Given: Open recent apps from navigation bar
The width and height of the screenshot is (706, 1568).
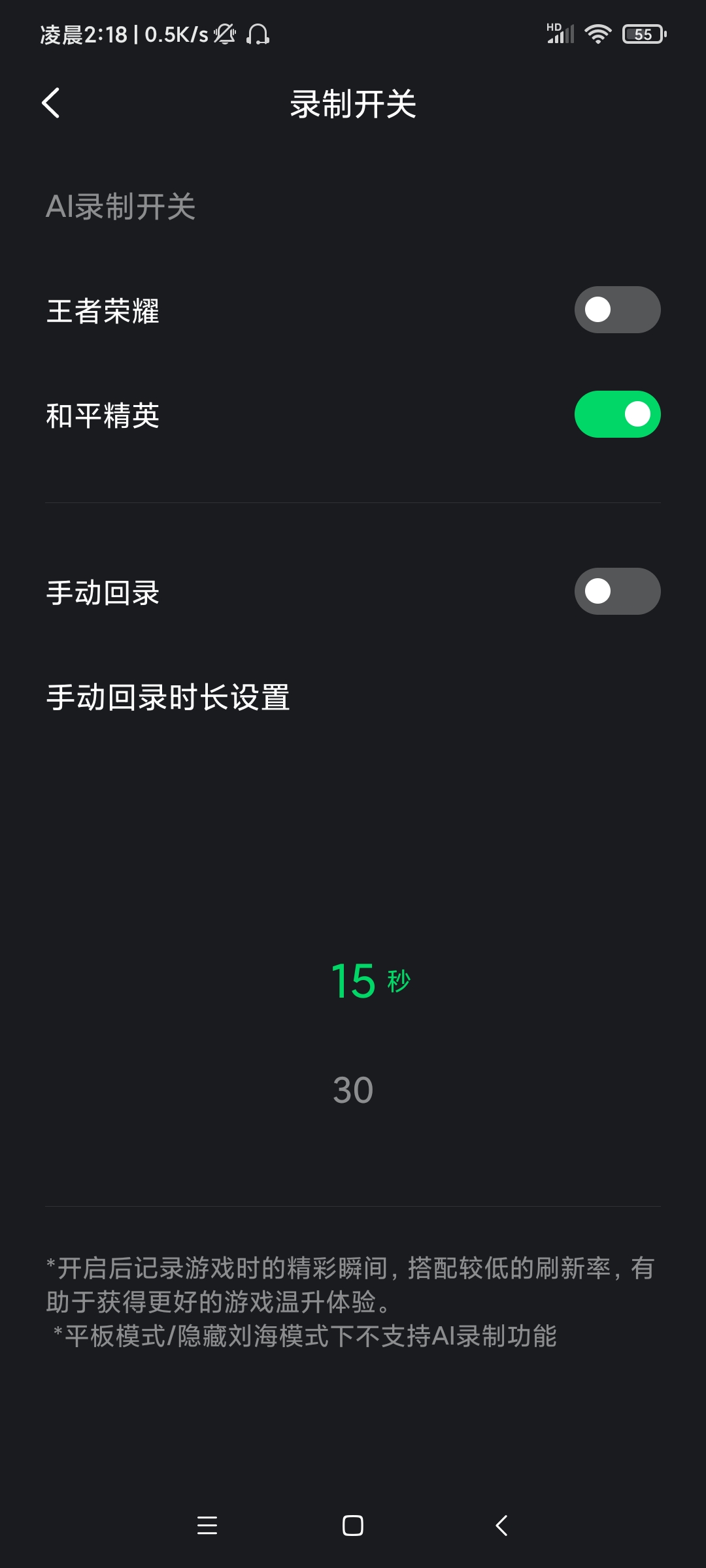Looking at the screenshot, I should (207, 1526).
